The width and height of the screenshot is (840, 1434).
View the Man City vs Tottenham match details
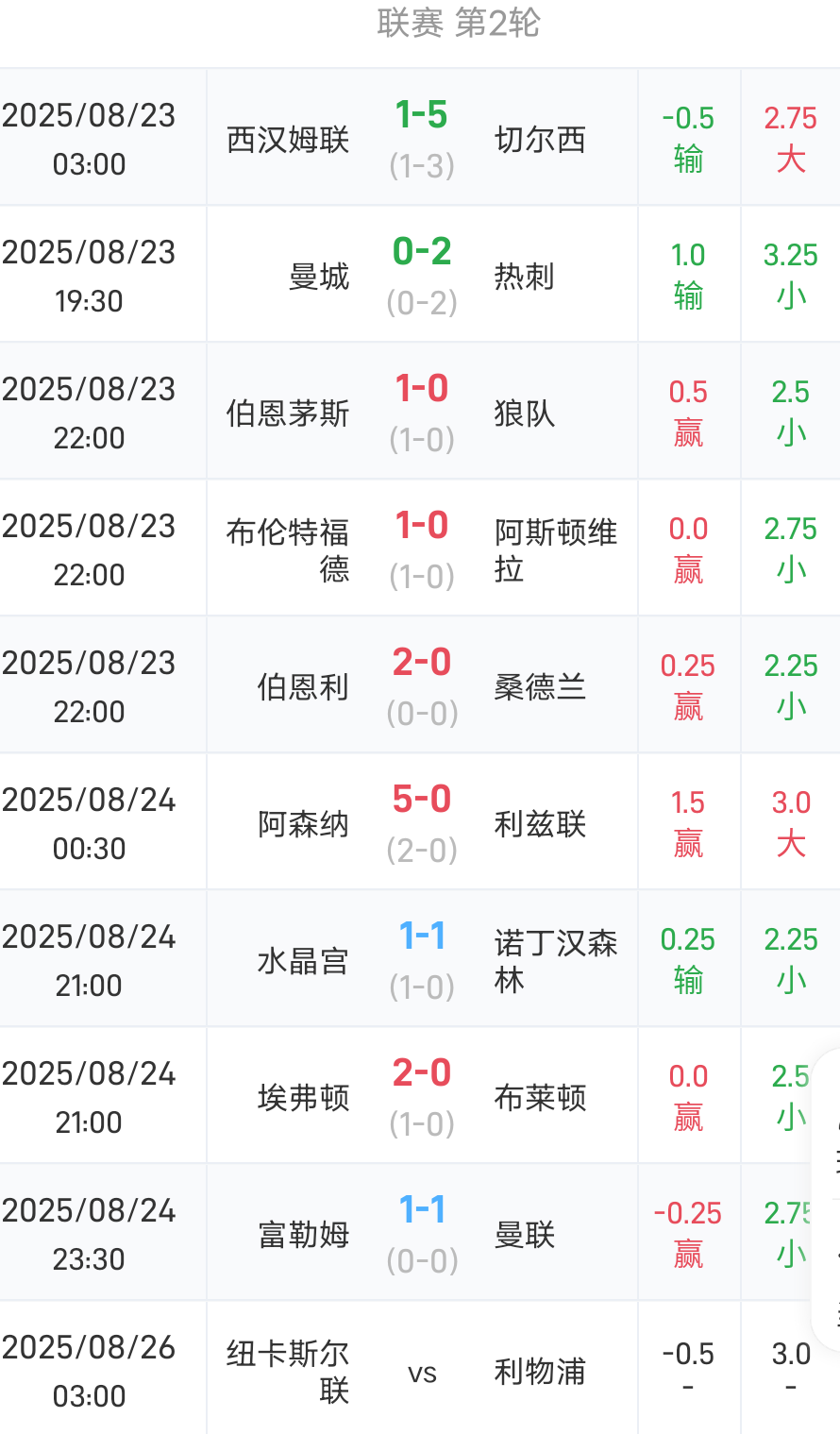click(420, 274)
